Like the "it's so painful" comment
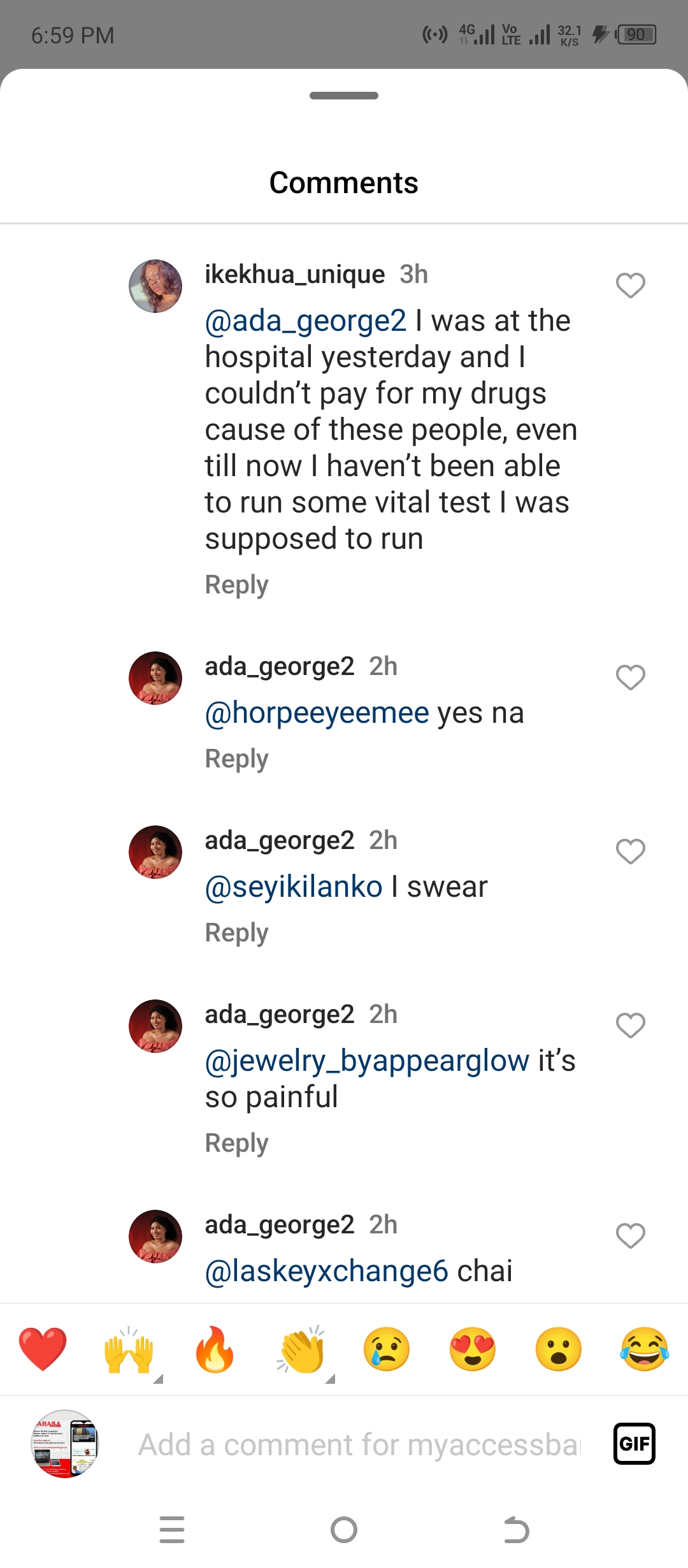The height and width of the screenshot is (1568, 688). pos(630,1025)
